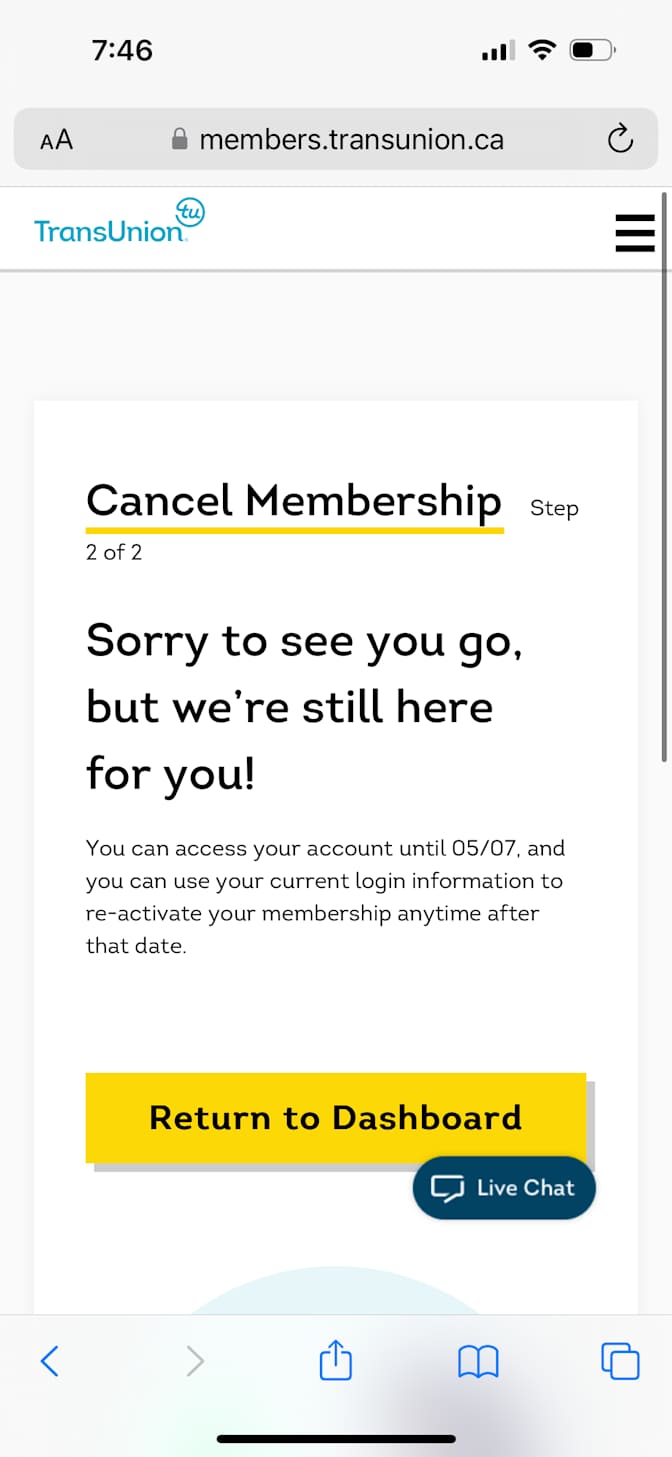Go back to the previous page

click(x=50, y=1361)
